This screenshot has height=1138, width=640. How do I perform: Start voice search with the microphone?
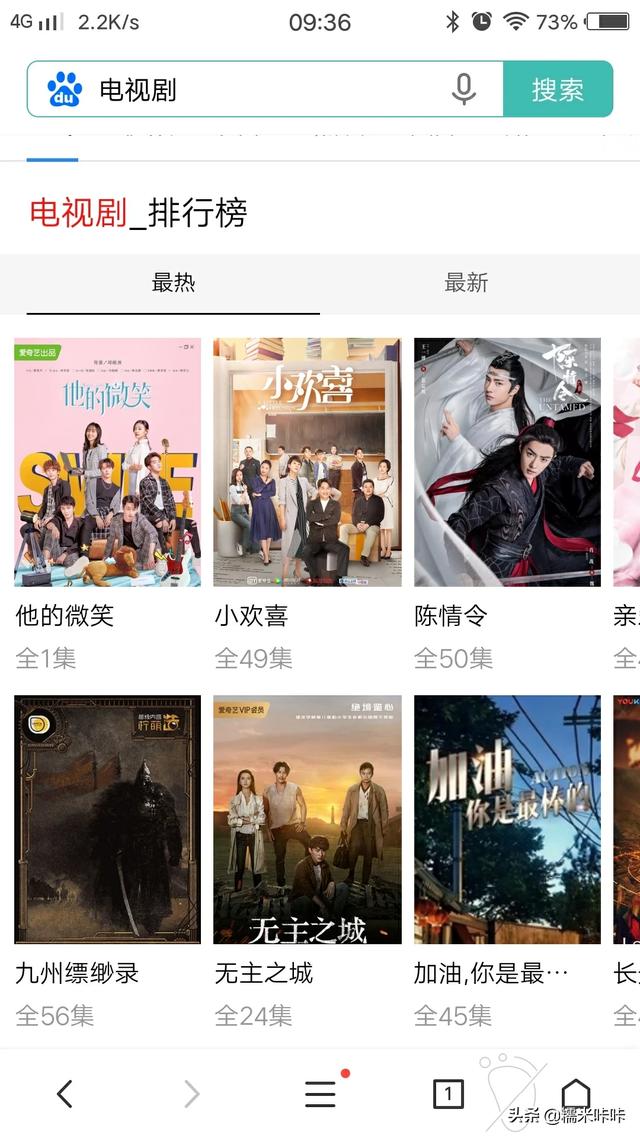463,90
